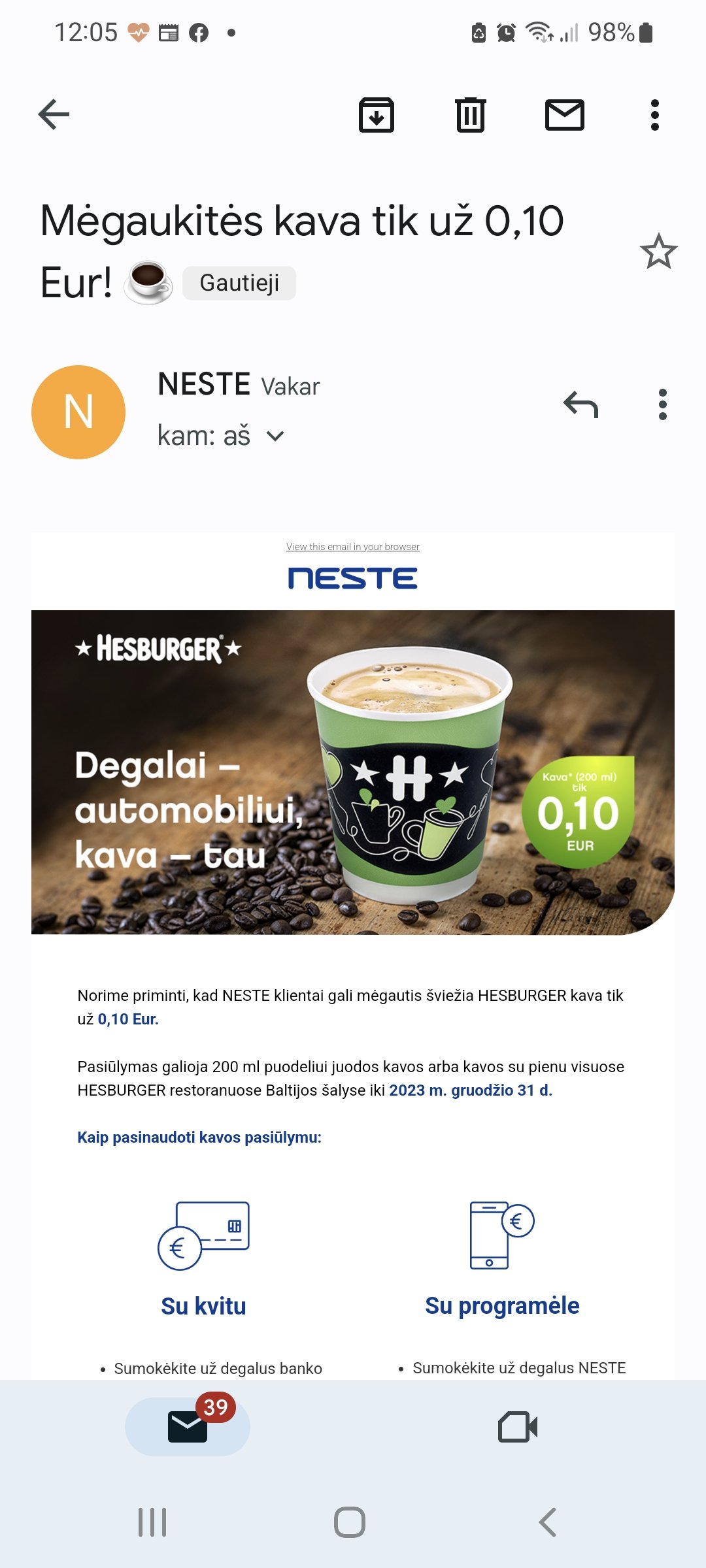The height and width of the screenshot is (1568, 706).
Task: Open the Hesburger coffee banner image
Action: (x=353, y=772)
